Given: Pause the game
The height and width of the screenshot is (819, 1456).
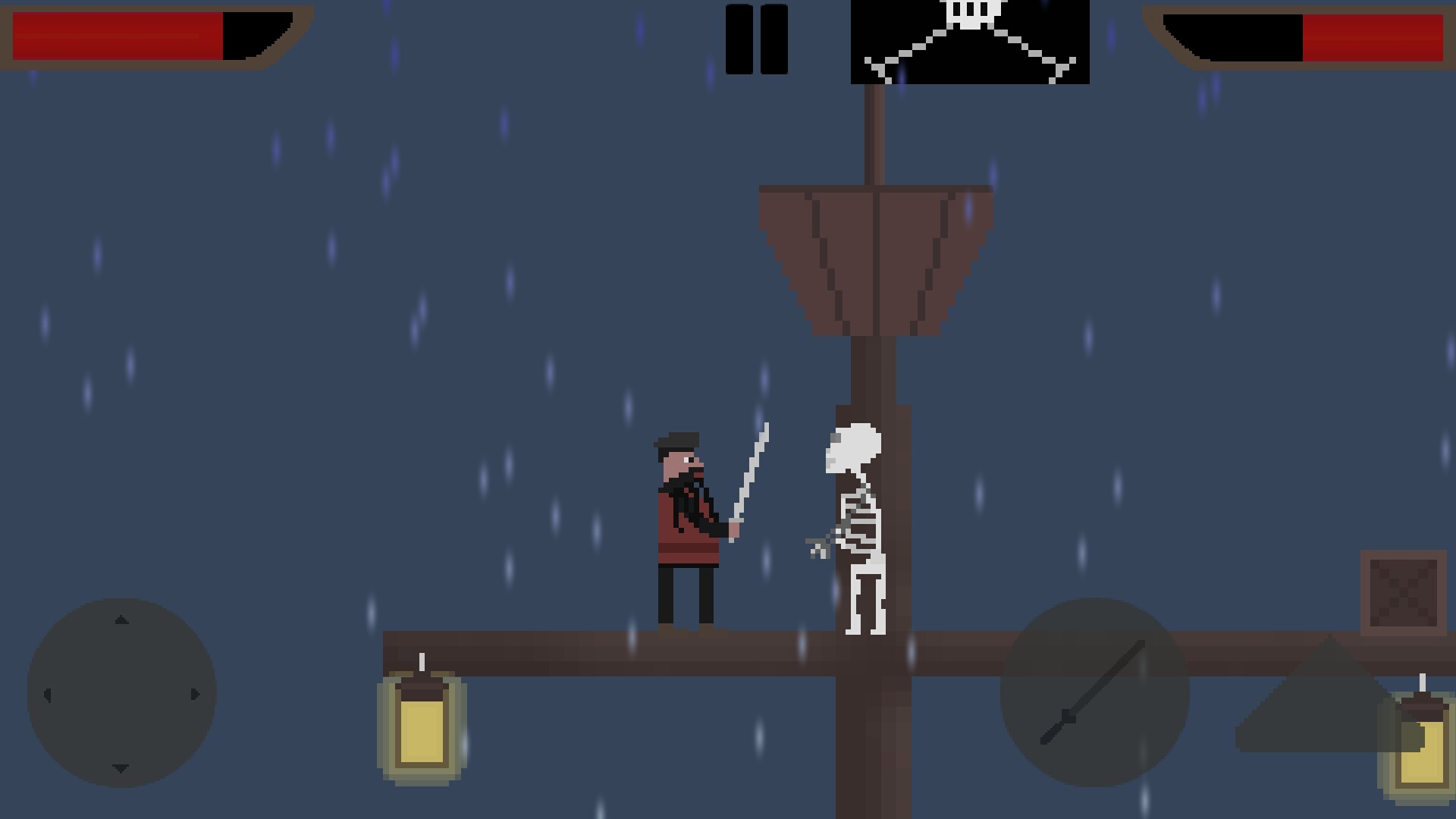Looking at the screenshot, I should pyautogui.click(x=756, y=39).
